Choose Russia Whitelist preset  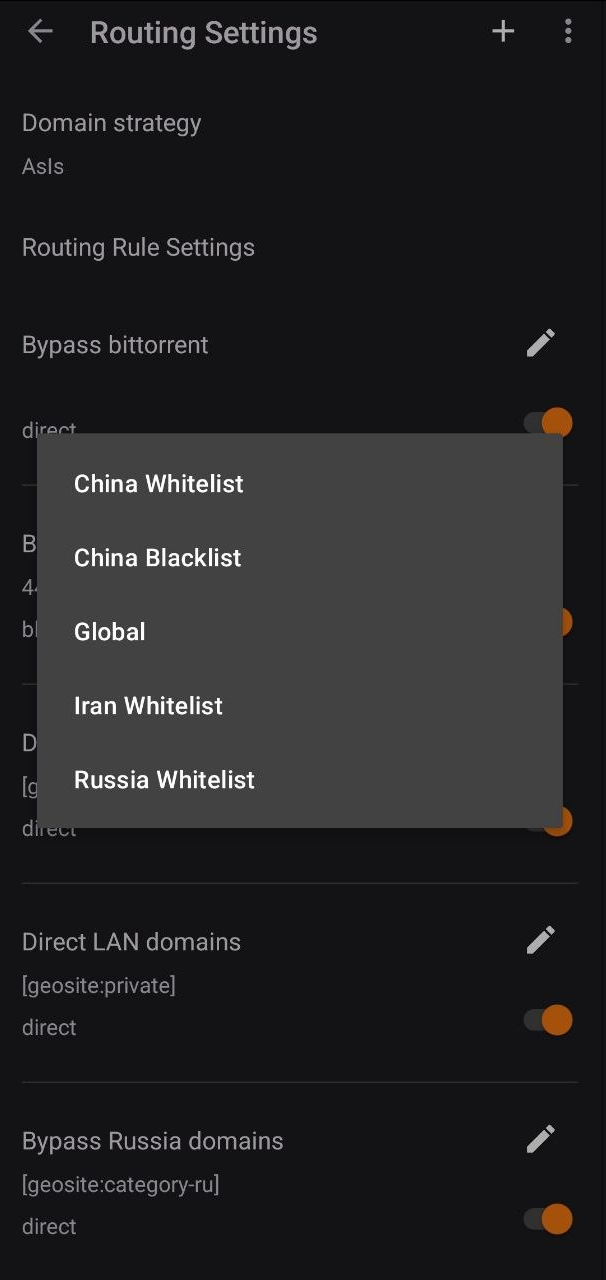(164, 780)
